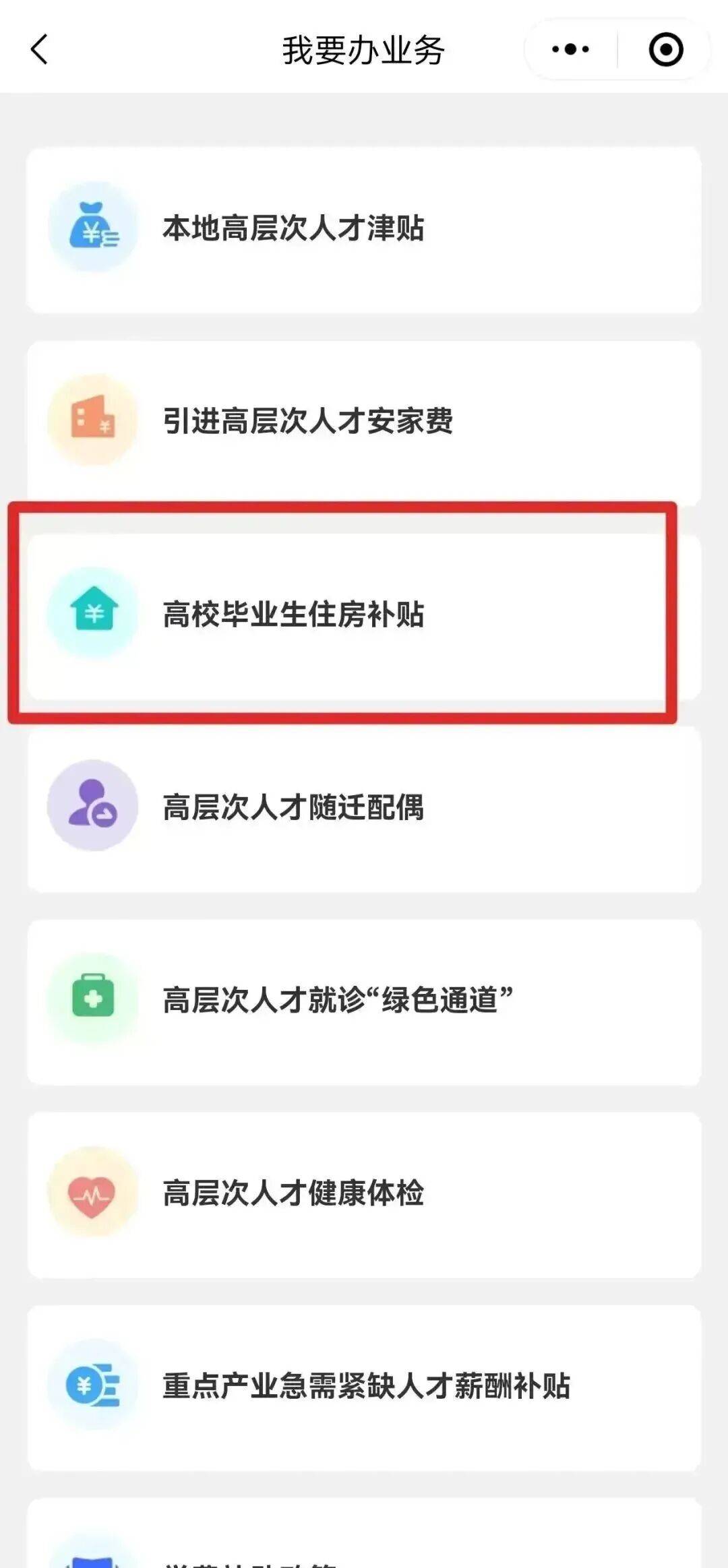728x1568 pixels.
Task: Open the mini program more options menu
Action: pyautogui.click(x=570, y=50)
